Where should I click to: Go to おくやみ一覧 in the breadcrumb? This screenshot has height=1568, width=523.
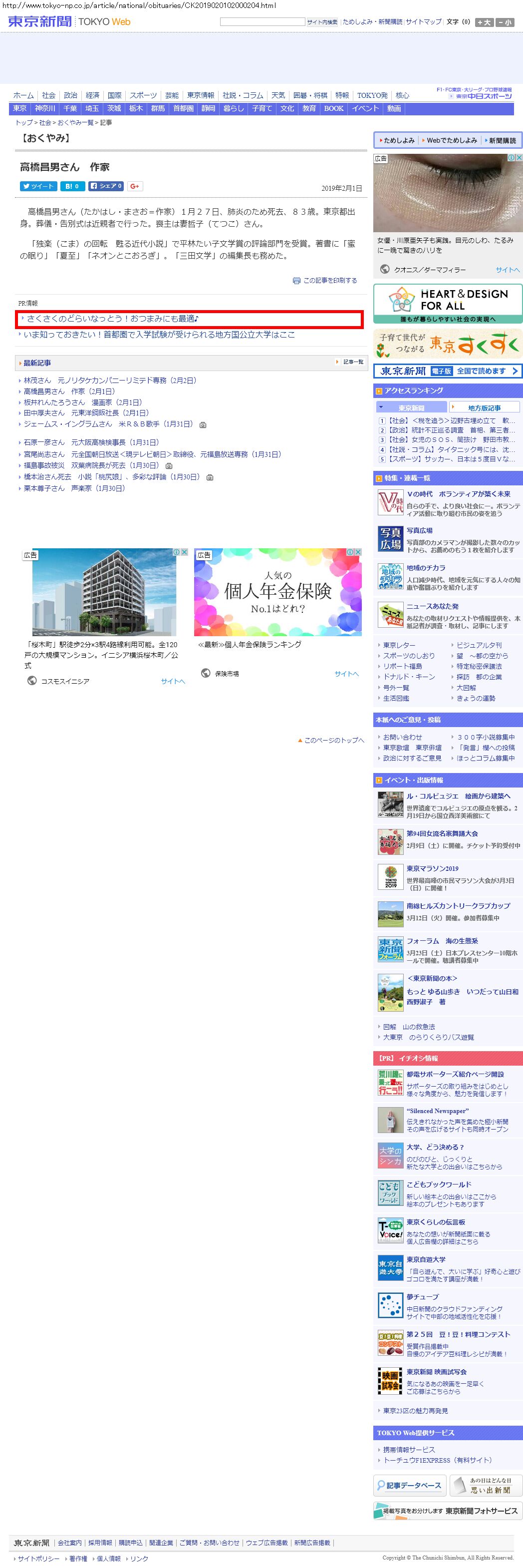(75, 123)
